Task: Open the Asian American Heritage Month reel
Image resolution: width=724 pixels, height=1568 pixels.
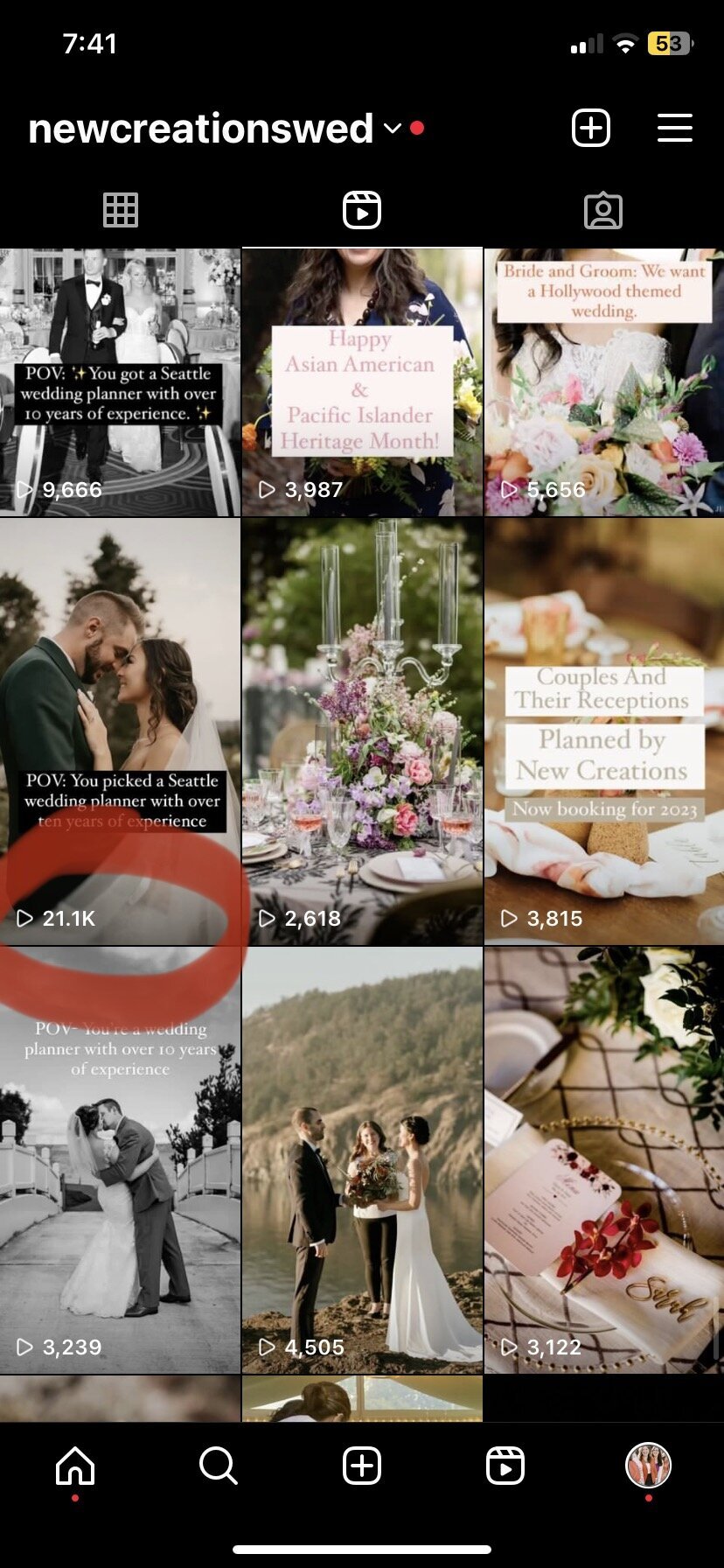Action: (x=362, y=382)
